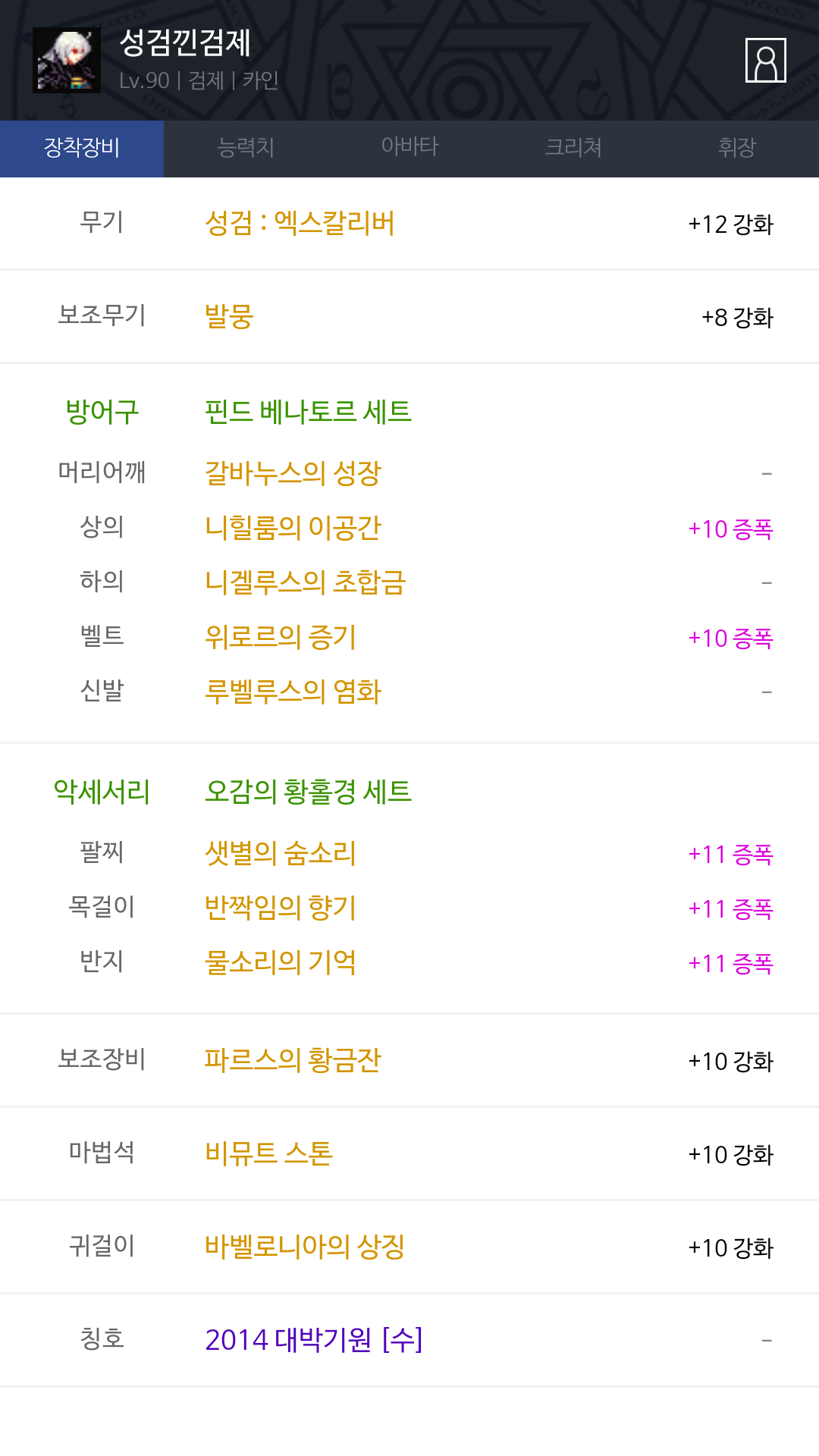This screenshot has height=1456, width=819.
Task: Open bracelet item 샛별의 숨소리
Action: coord(281,853)
